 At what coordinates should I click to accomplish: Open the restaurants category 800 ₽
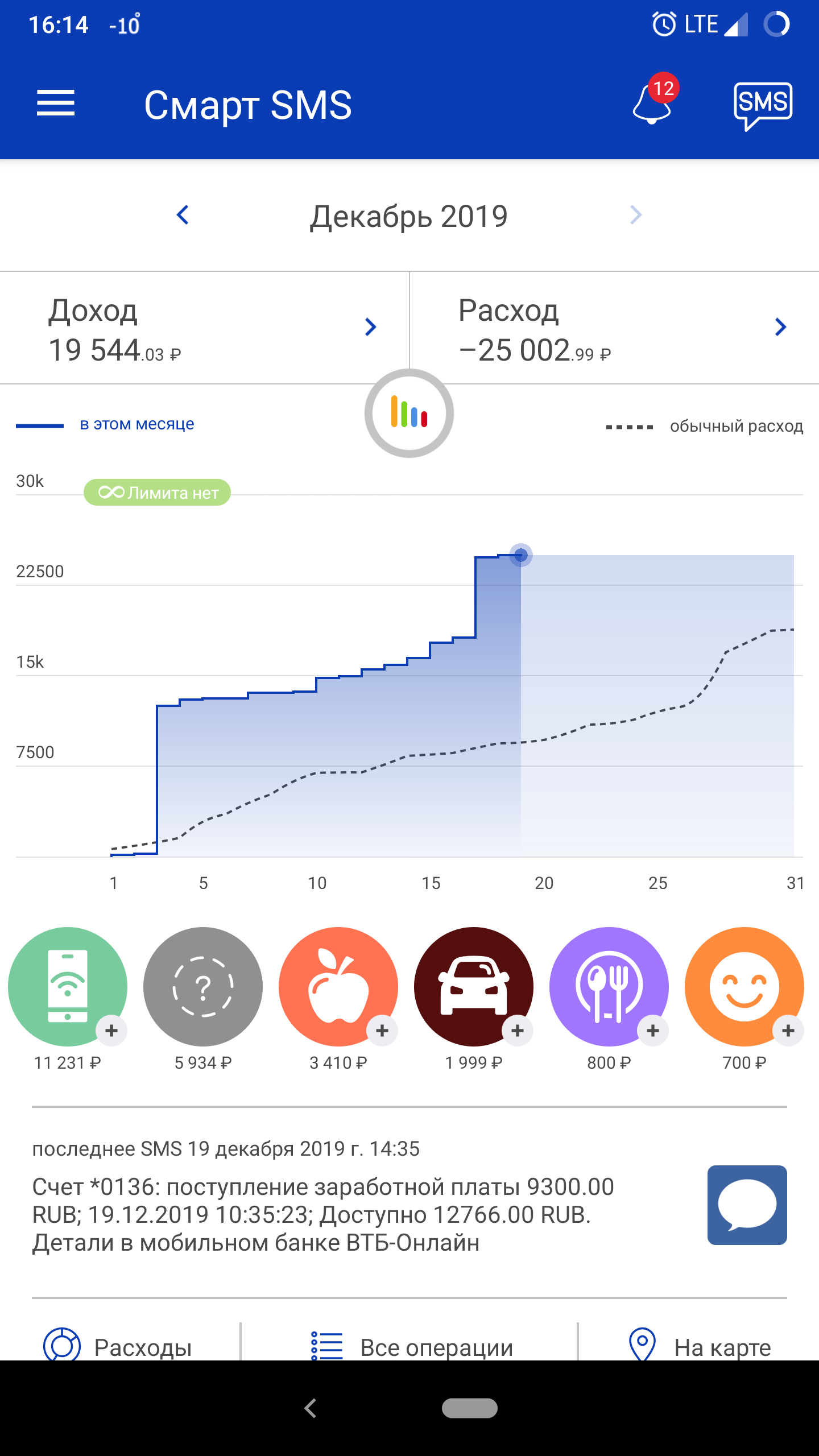[x=609, y=987]
